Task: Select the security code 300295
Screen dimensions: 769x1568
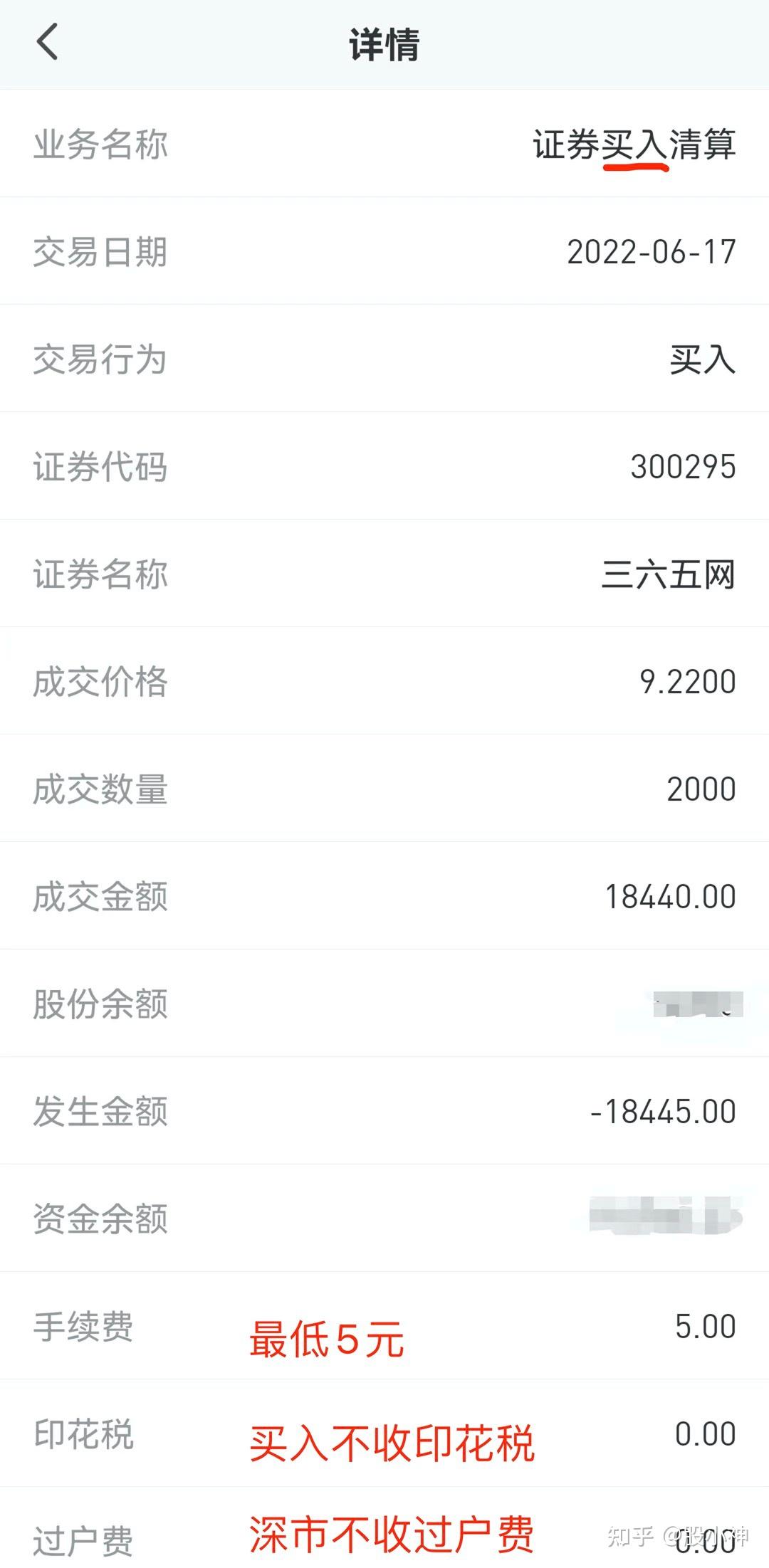Action: tap(682, 467)
